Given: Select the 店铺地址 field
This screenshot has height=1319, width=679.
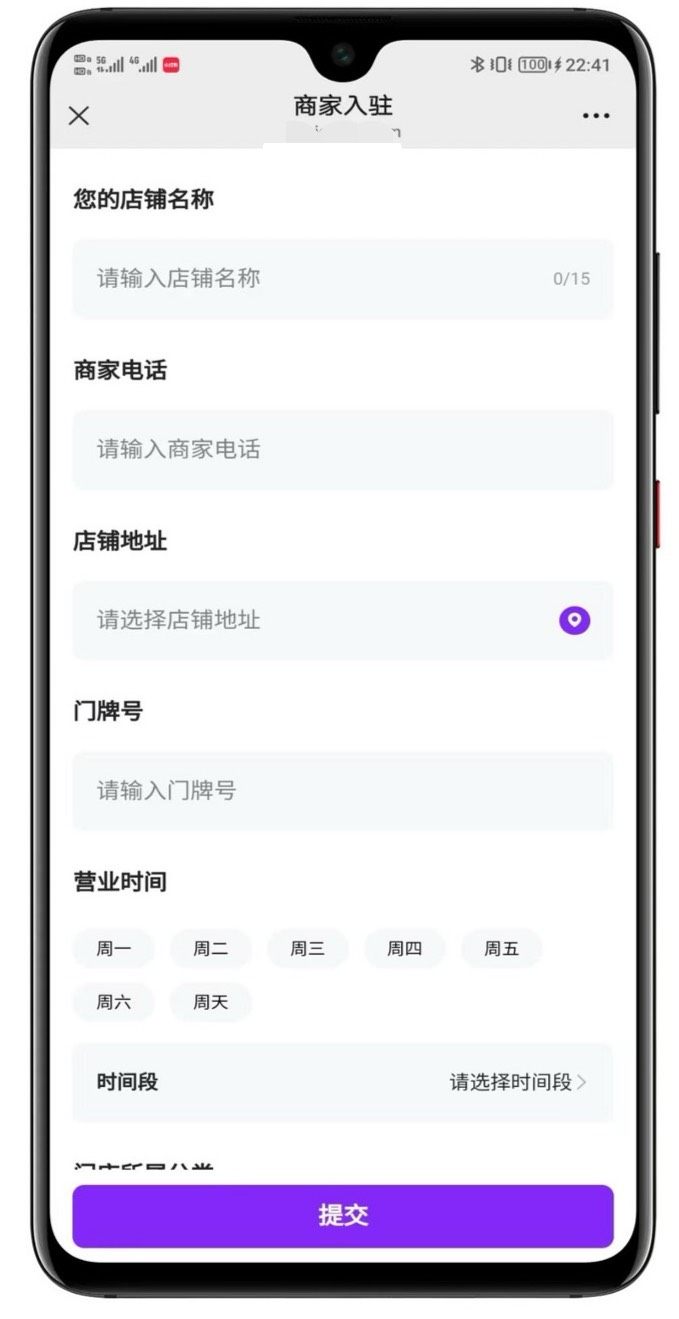Looking at the screenshot, I should [310, 620].
